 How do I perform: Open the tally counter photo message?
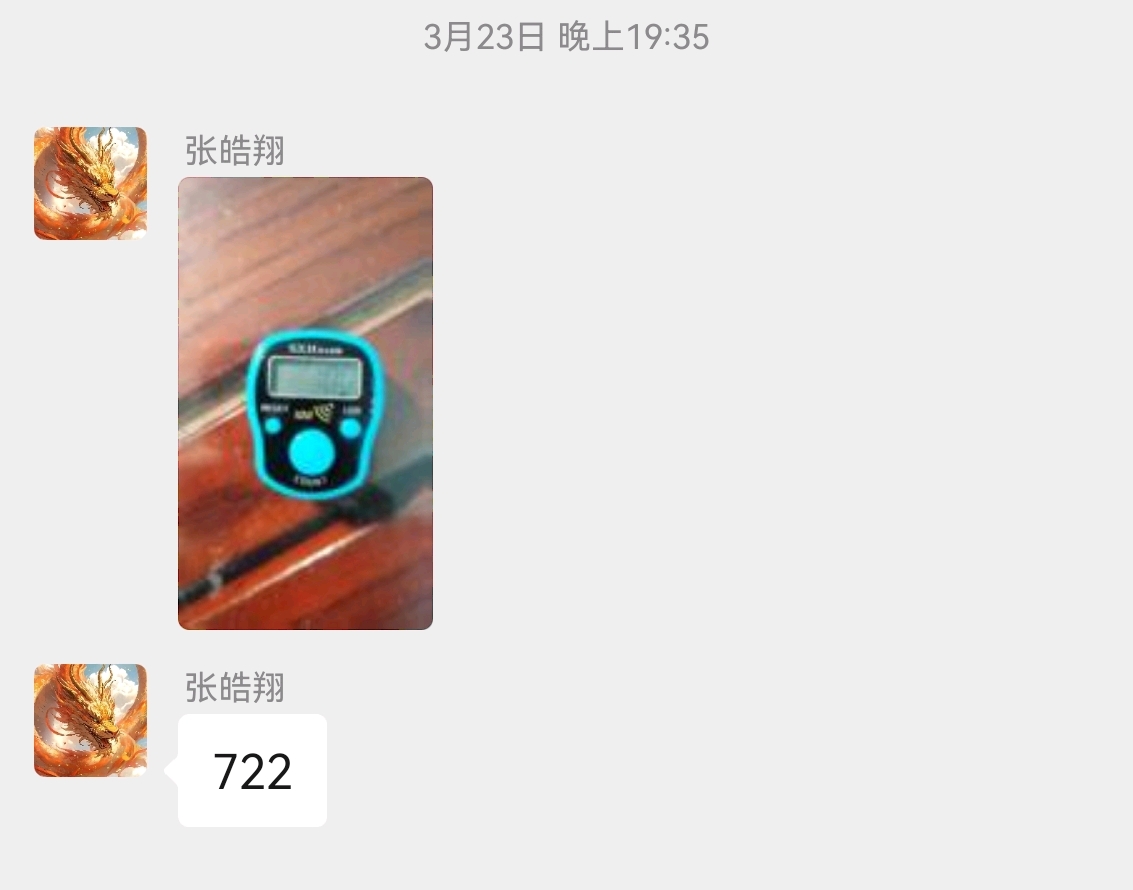[305, 403]
